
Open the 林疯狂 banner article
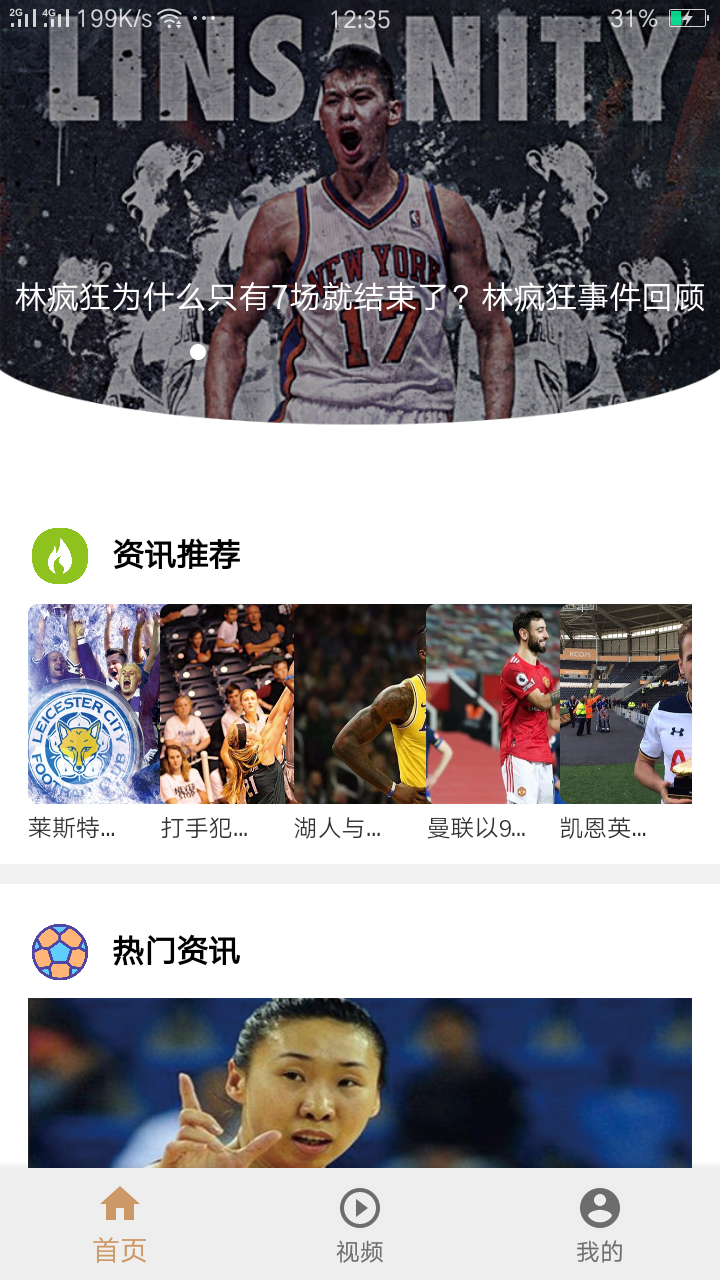(360, 297)
